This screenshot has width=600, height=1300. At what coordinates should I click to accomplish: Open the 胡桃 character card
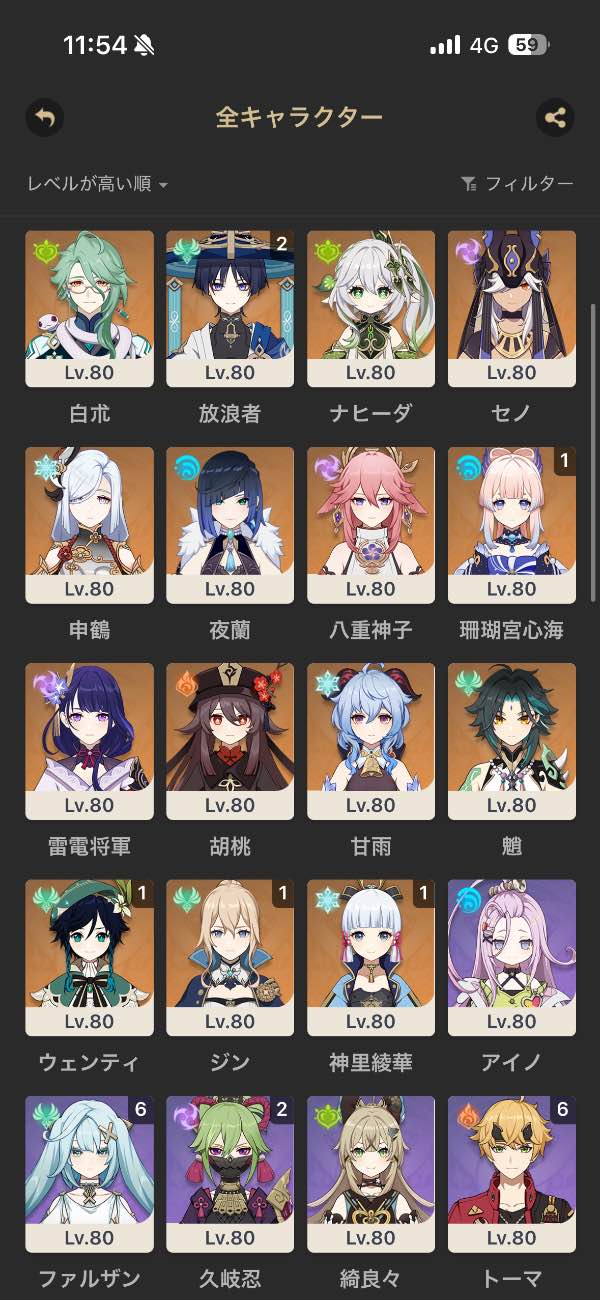[230, 740]
